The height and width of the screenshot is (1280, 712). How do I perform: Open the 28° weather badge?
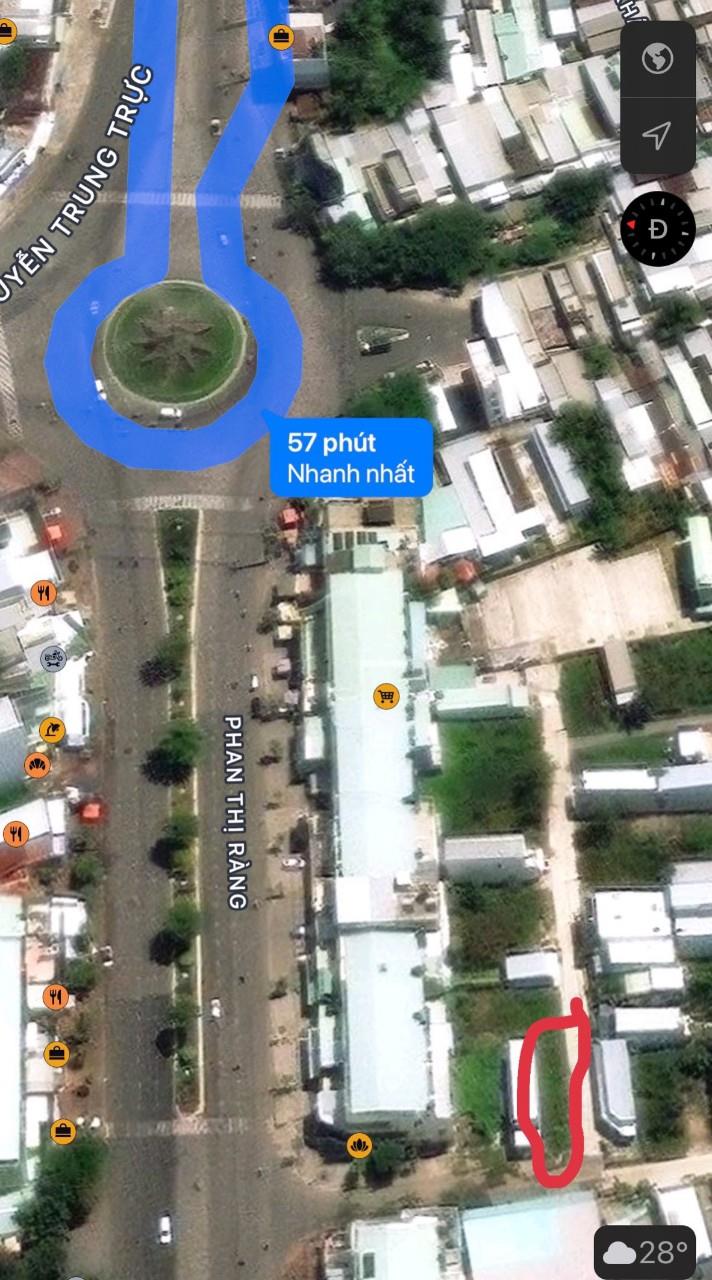pos(646,1251)
